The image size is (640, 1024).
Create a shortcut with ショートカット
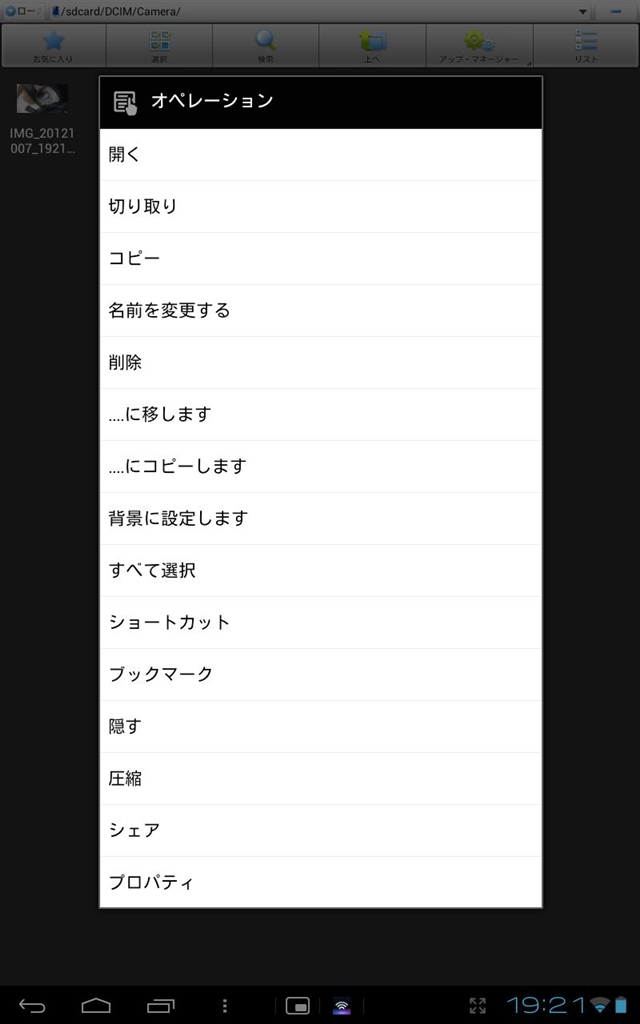(320, 623)
